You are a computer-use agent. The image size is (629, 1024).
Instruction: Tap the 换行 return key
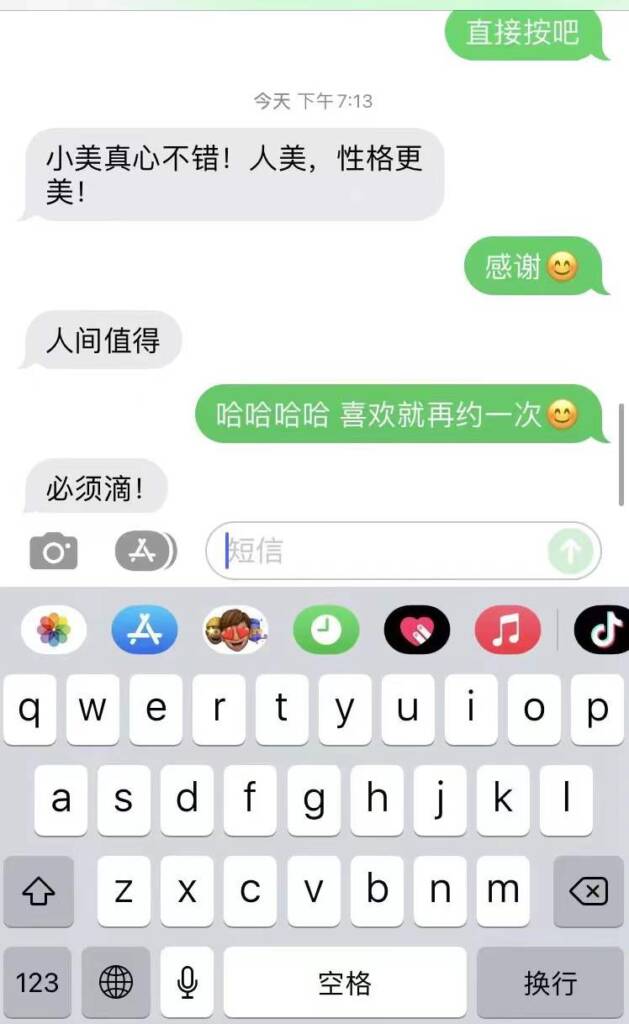[550, 983]
